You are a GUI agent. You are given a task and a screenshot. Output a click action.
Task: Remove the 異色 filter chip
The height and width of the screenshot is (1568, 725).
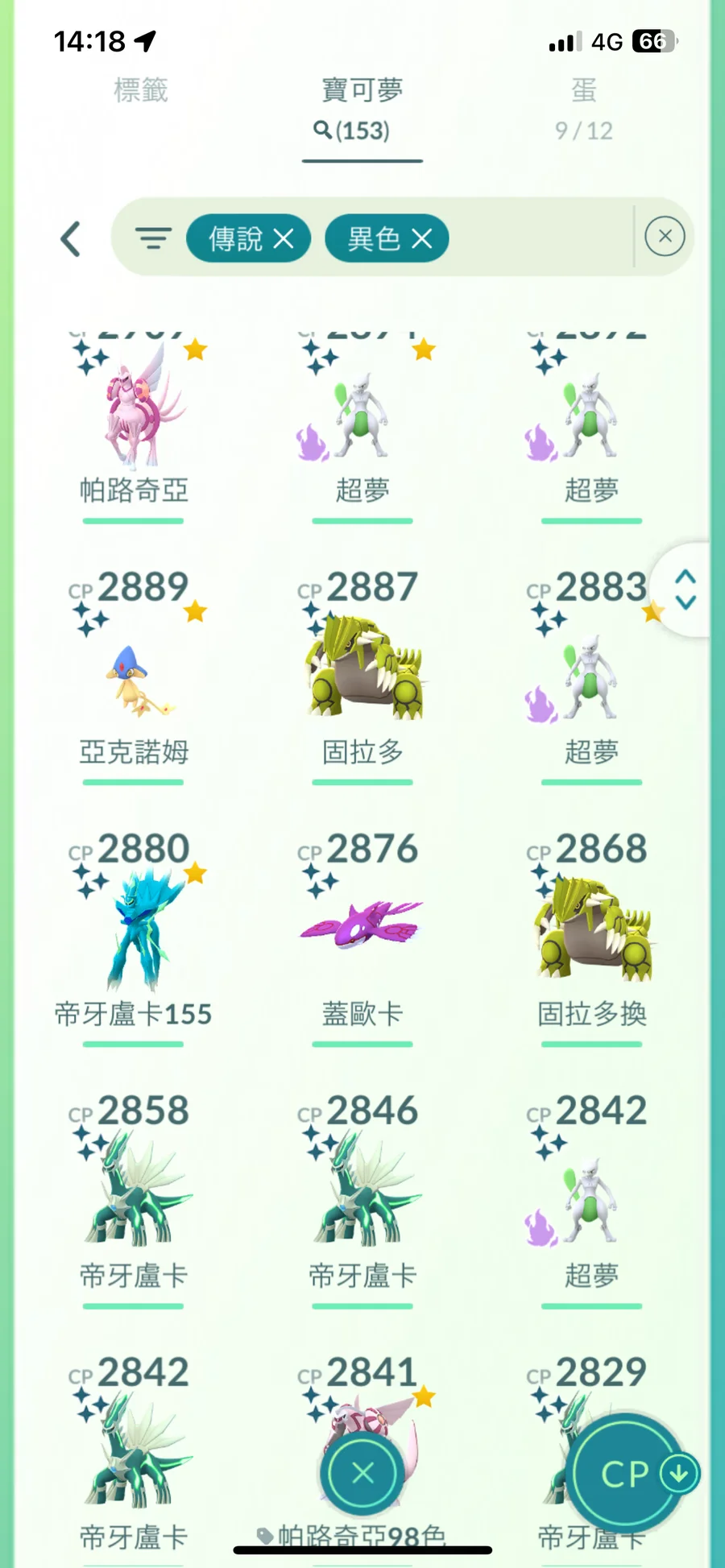pos(387,238)
